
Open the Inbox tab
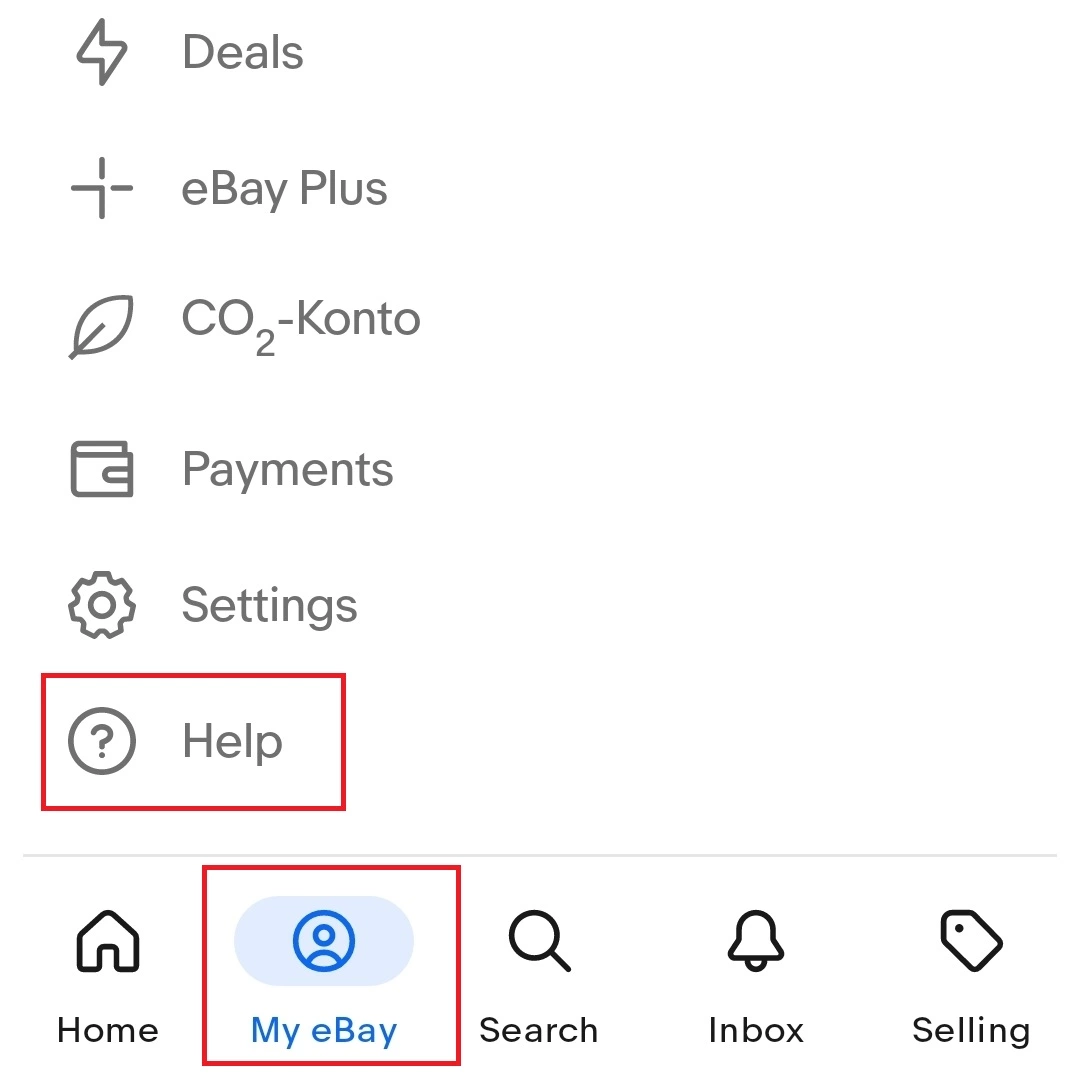(x=755, y=975)
